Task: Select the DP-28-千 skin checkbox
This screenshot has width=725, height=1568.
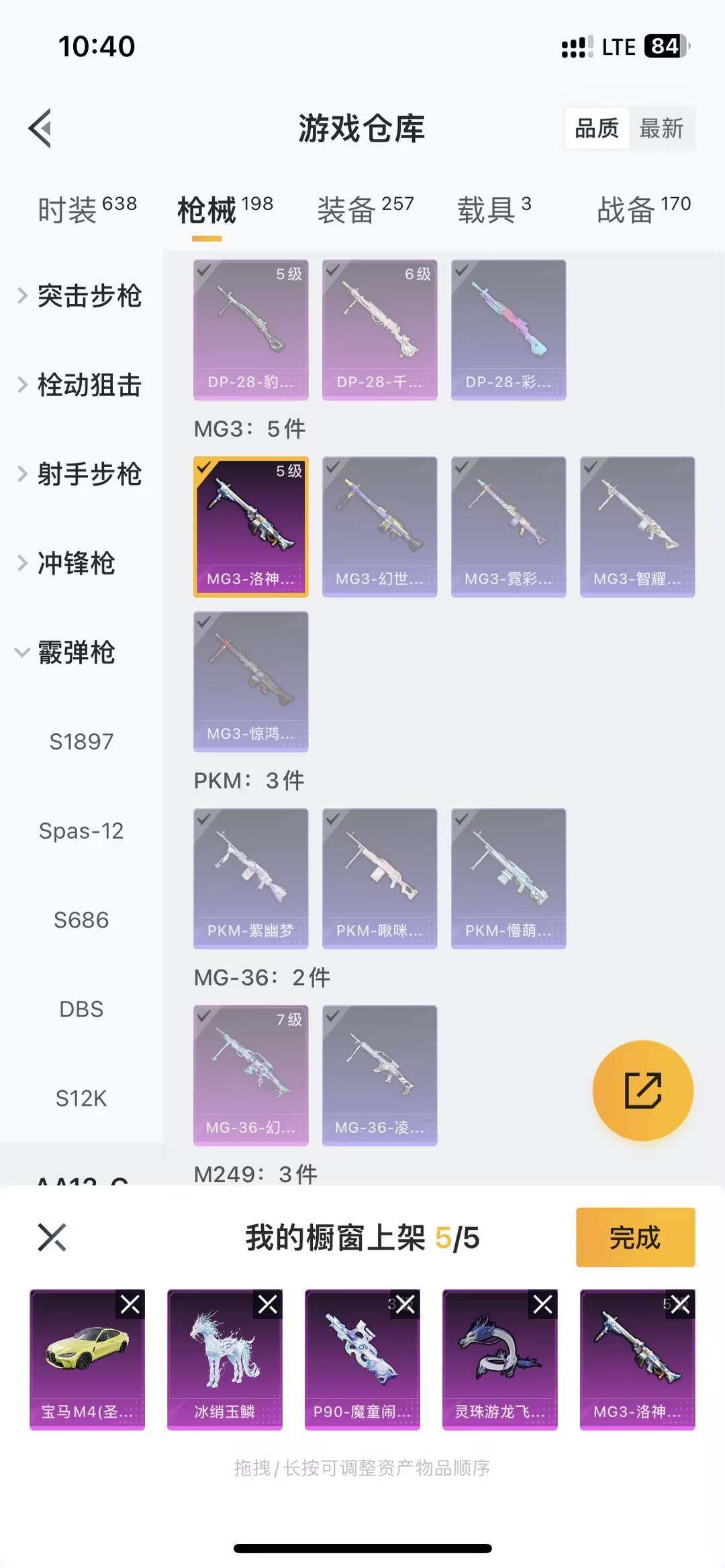Action: (x=334, y=270)
